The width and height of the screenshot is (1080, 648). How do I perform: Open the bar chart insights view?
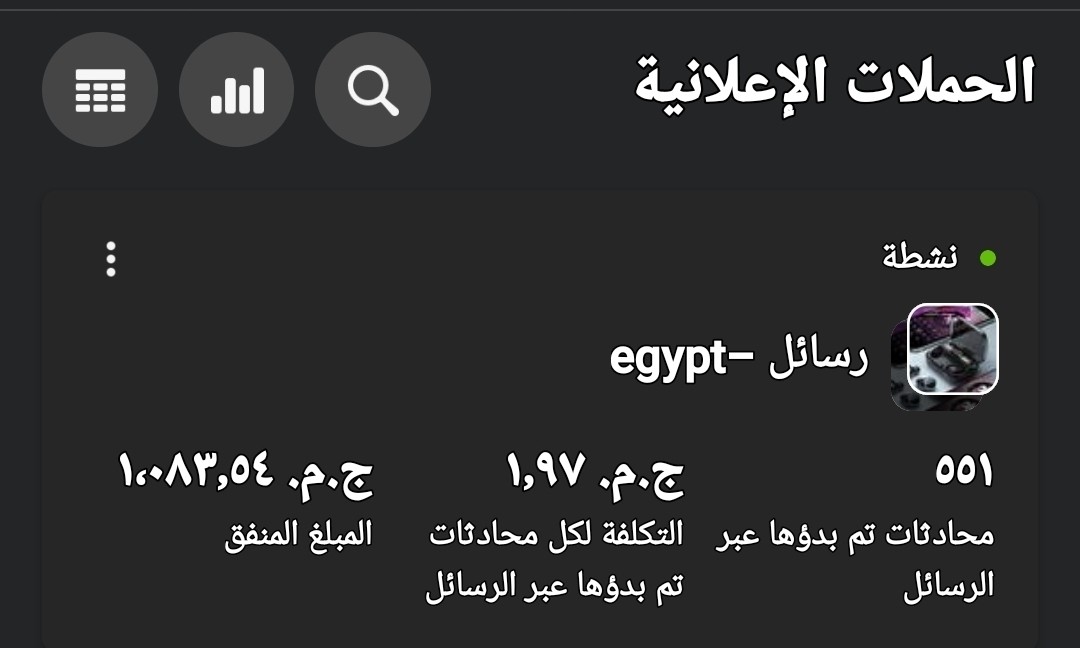pyautogui.click(x=236, y=90)
